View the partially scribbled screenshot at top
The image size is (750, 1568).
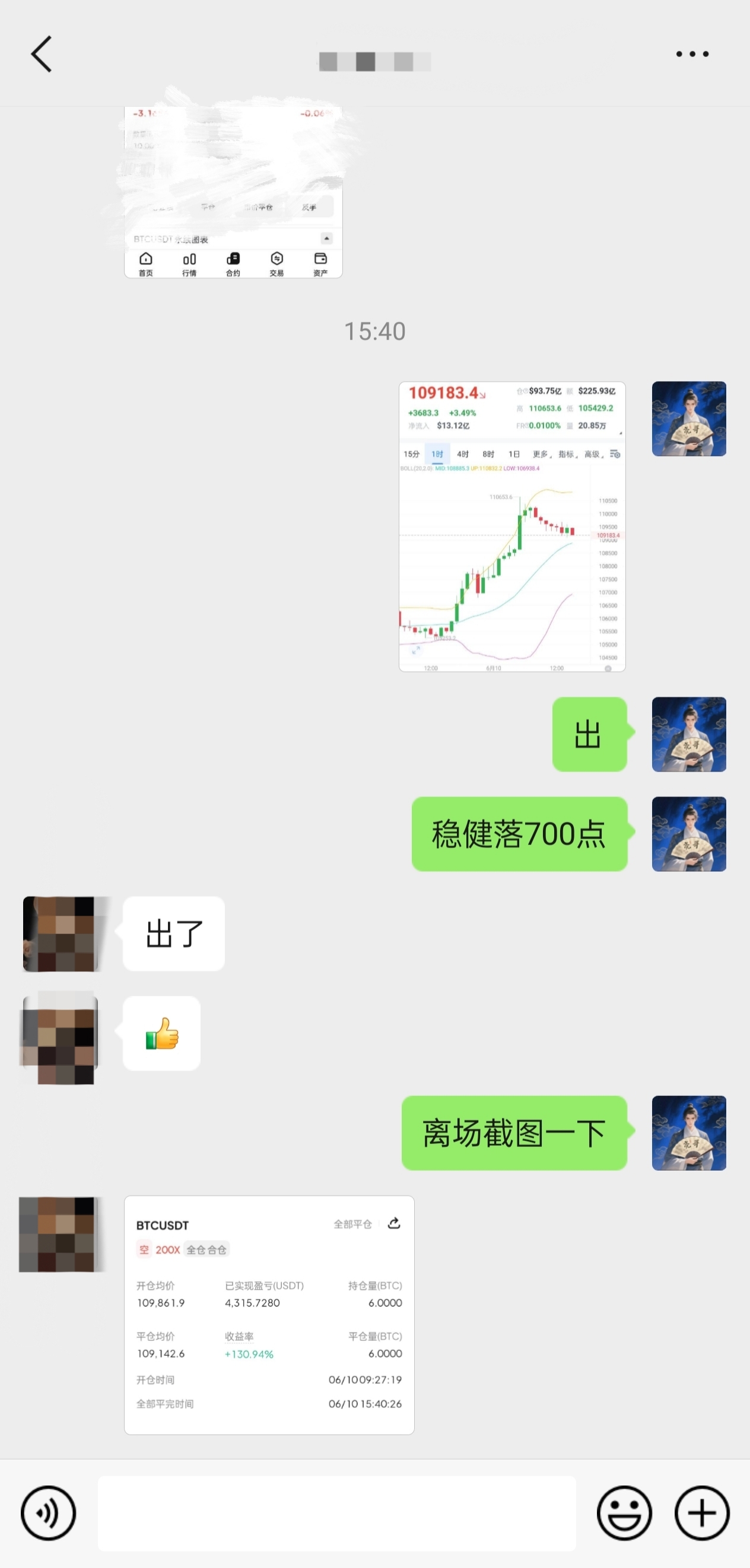tap(233, 192)
